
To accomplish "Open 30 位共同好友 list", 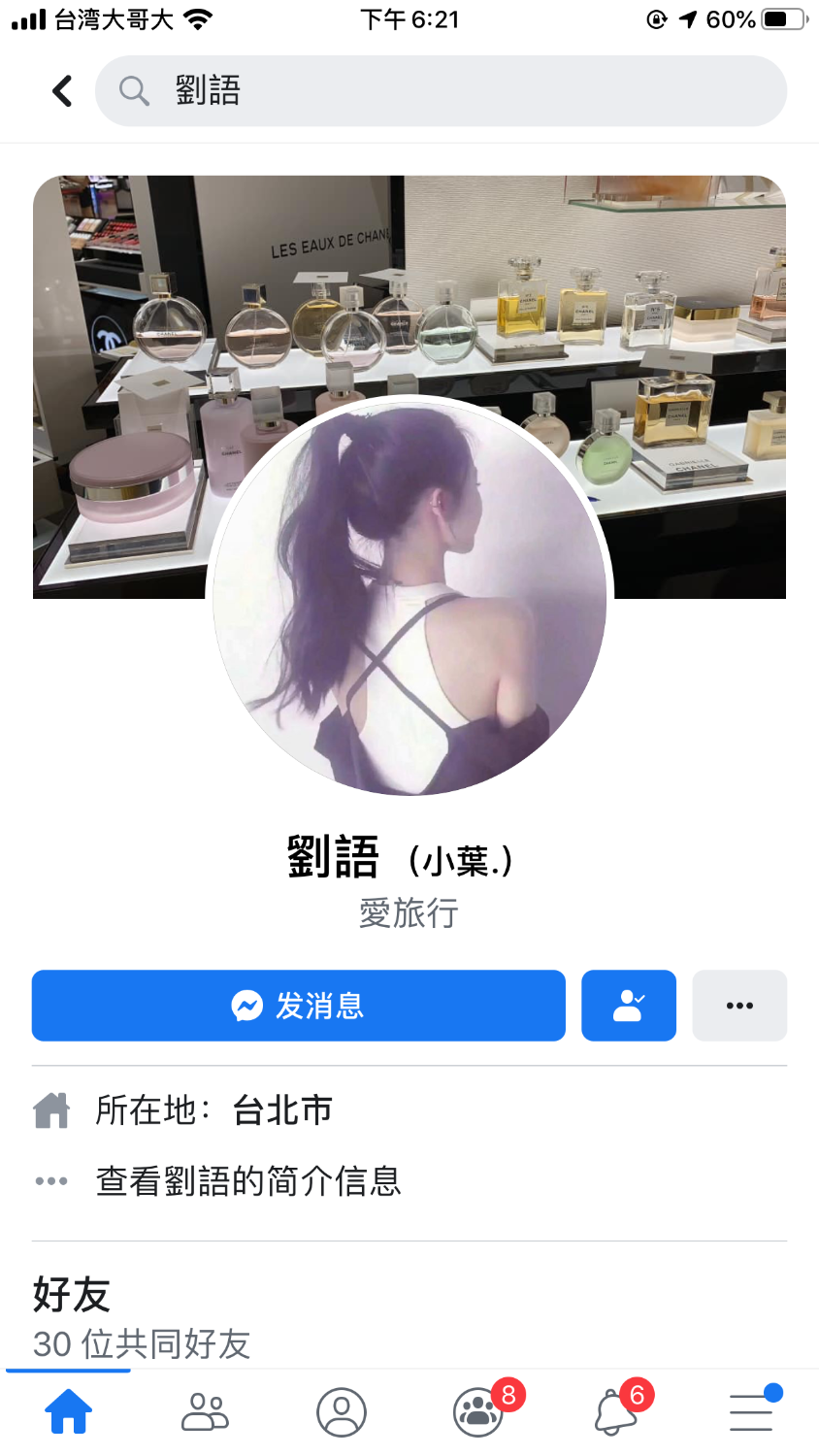I will click(141, 1345).
